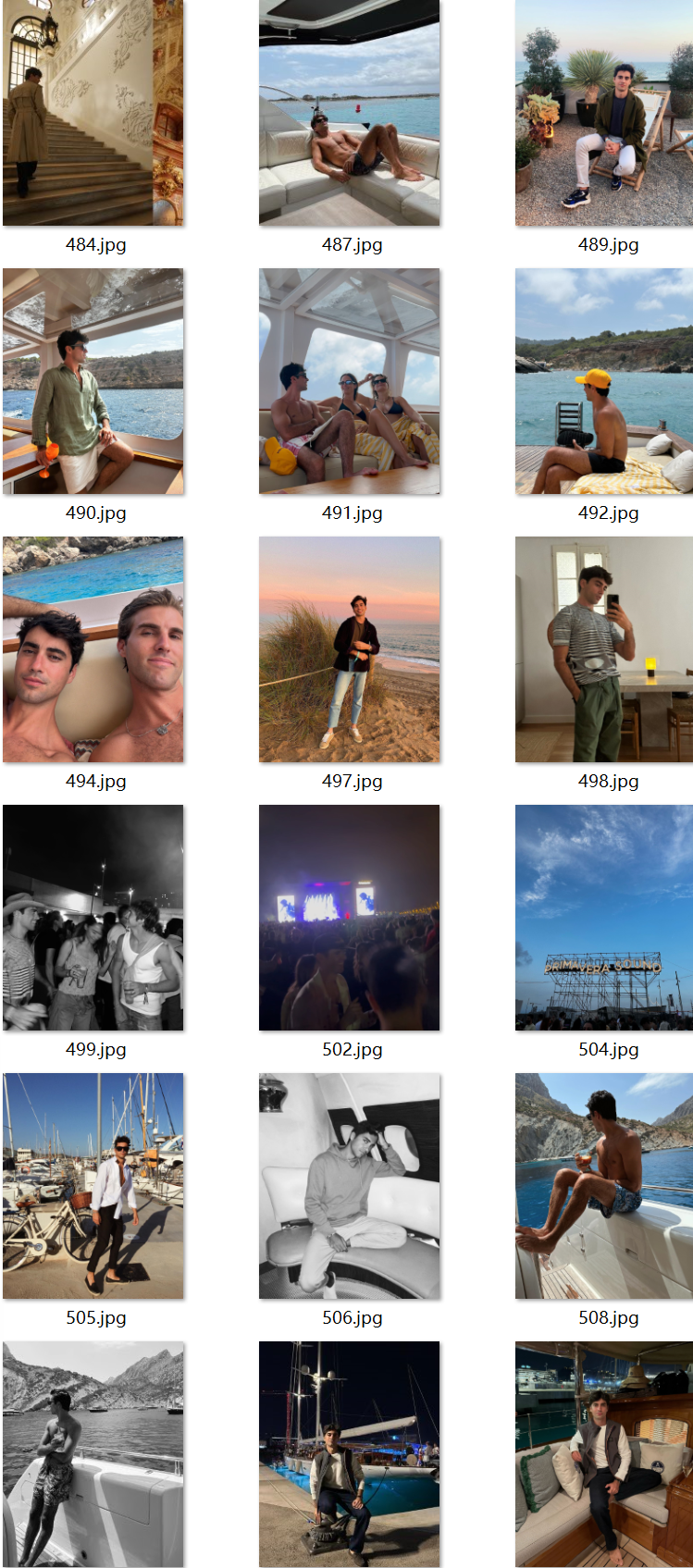Open the sunset photo 497.jpg
This screenshot has width=693, height=1568.
pyautogui.click(x=350, y=649)
